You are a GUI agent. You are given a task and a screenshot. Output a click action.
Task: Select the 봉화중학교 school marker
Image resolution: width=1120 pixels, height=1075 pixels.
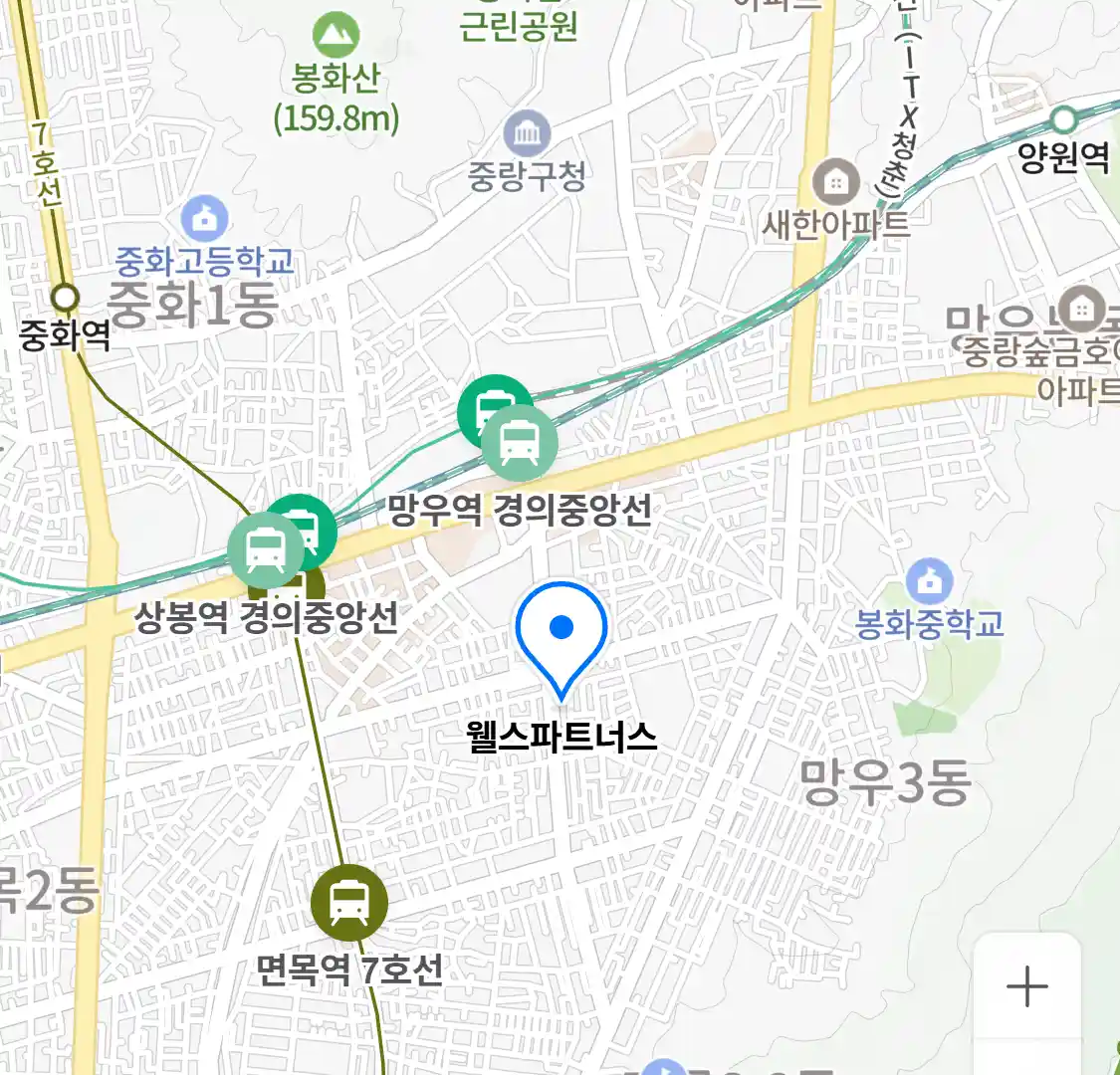tap(930, 581)
